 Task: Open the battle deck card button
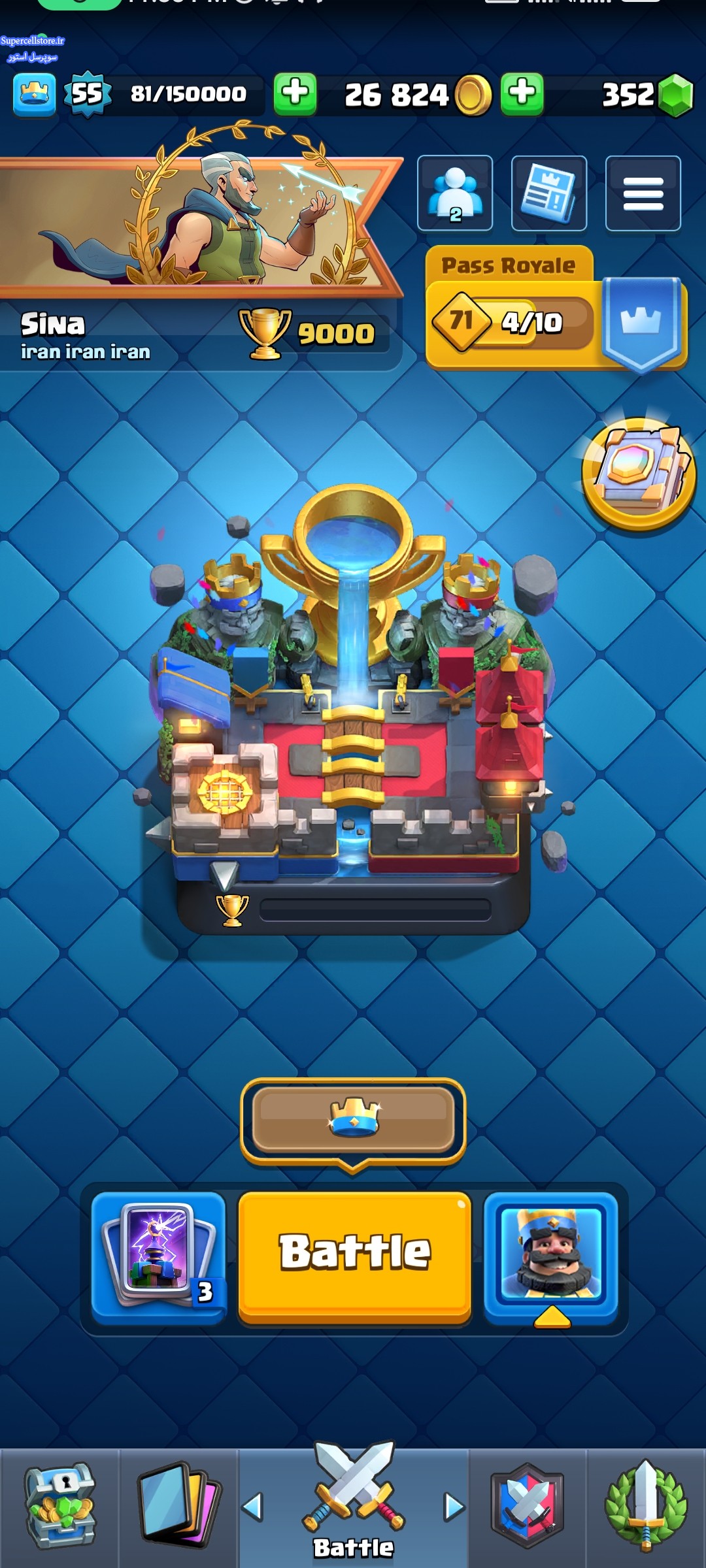[159, 1258]
